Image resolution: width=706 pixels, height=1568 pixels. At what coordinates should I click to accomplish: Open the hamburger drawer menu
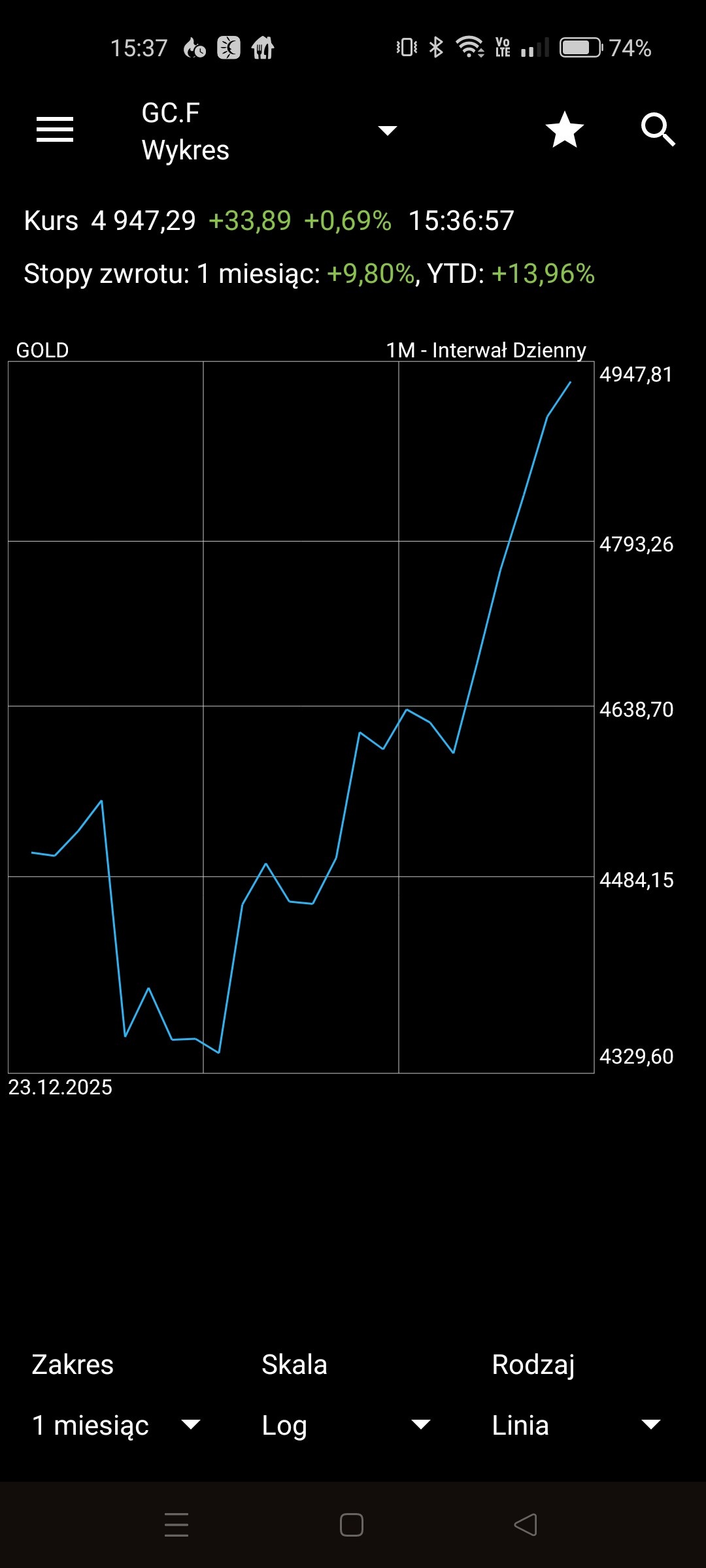coord(55,129)
